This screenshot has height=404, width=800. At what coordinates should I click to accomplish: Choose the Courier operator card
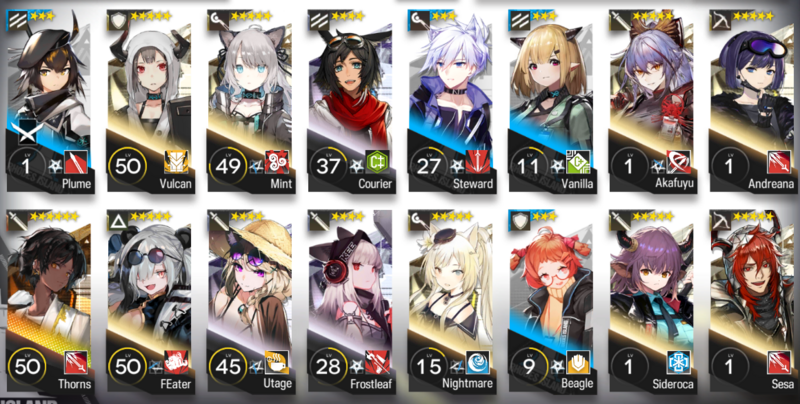pyautogui.click(x=349, y=100)
